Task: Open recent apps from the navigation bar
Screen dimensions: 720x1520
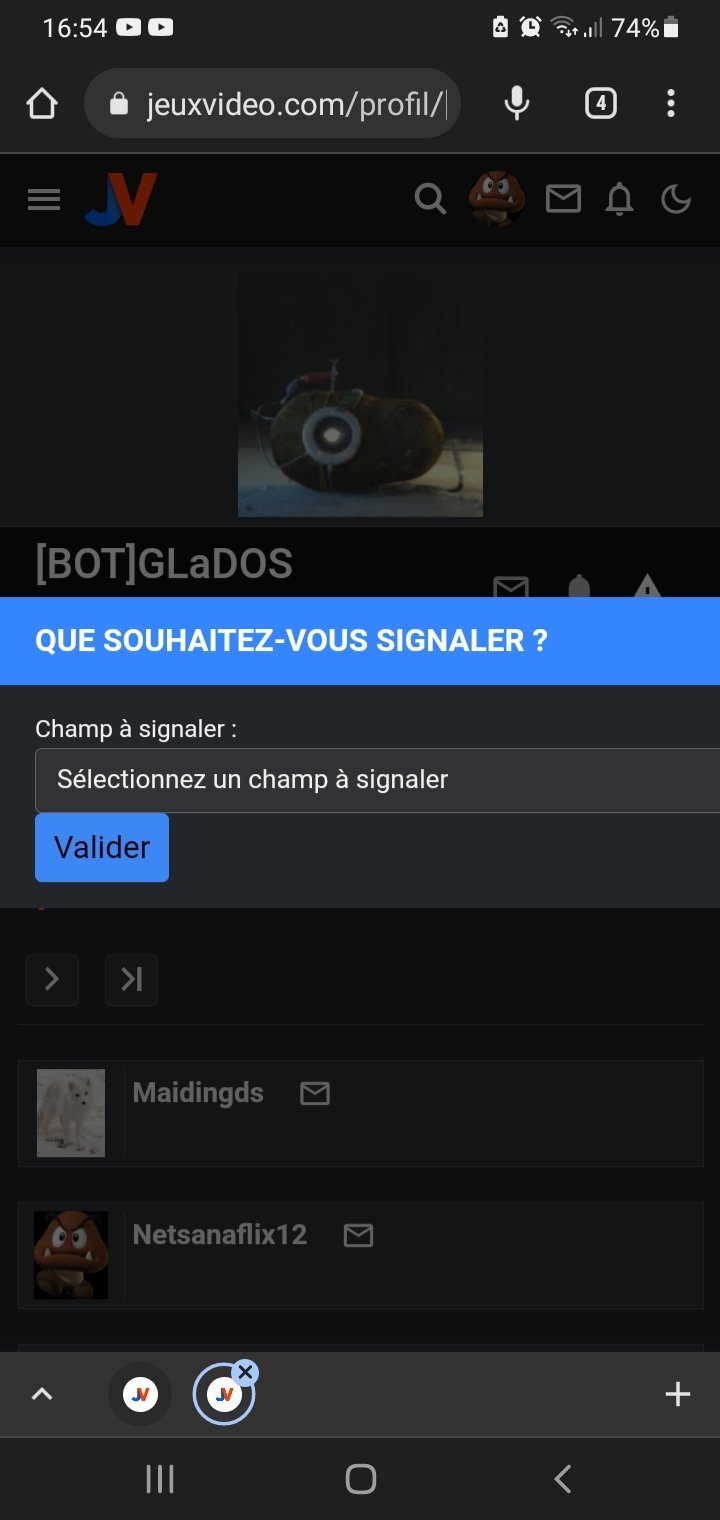Action: pyautogui.click(x=160, y=1479)
